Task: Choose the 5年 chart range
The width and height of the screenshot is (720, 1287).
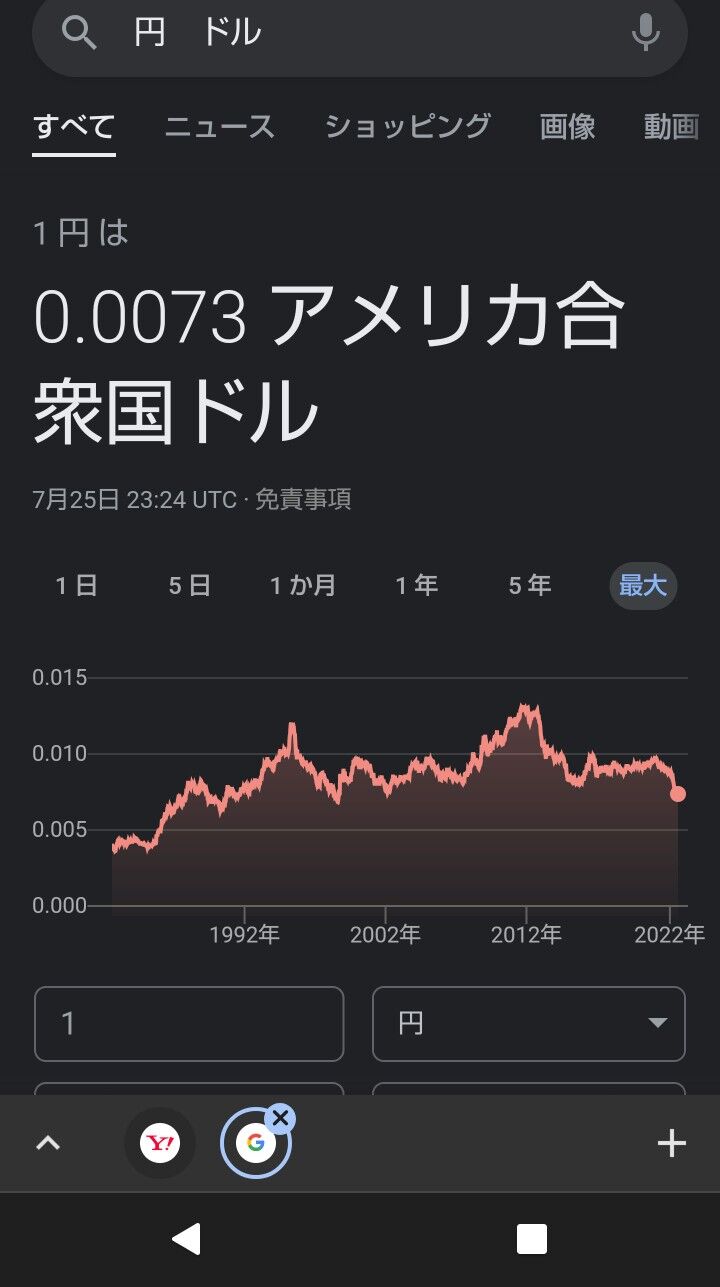Action: [x=530, y=586]
